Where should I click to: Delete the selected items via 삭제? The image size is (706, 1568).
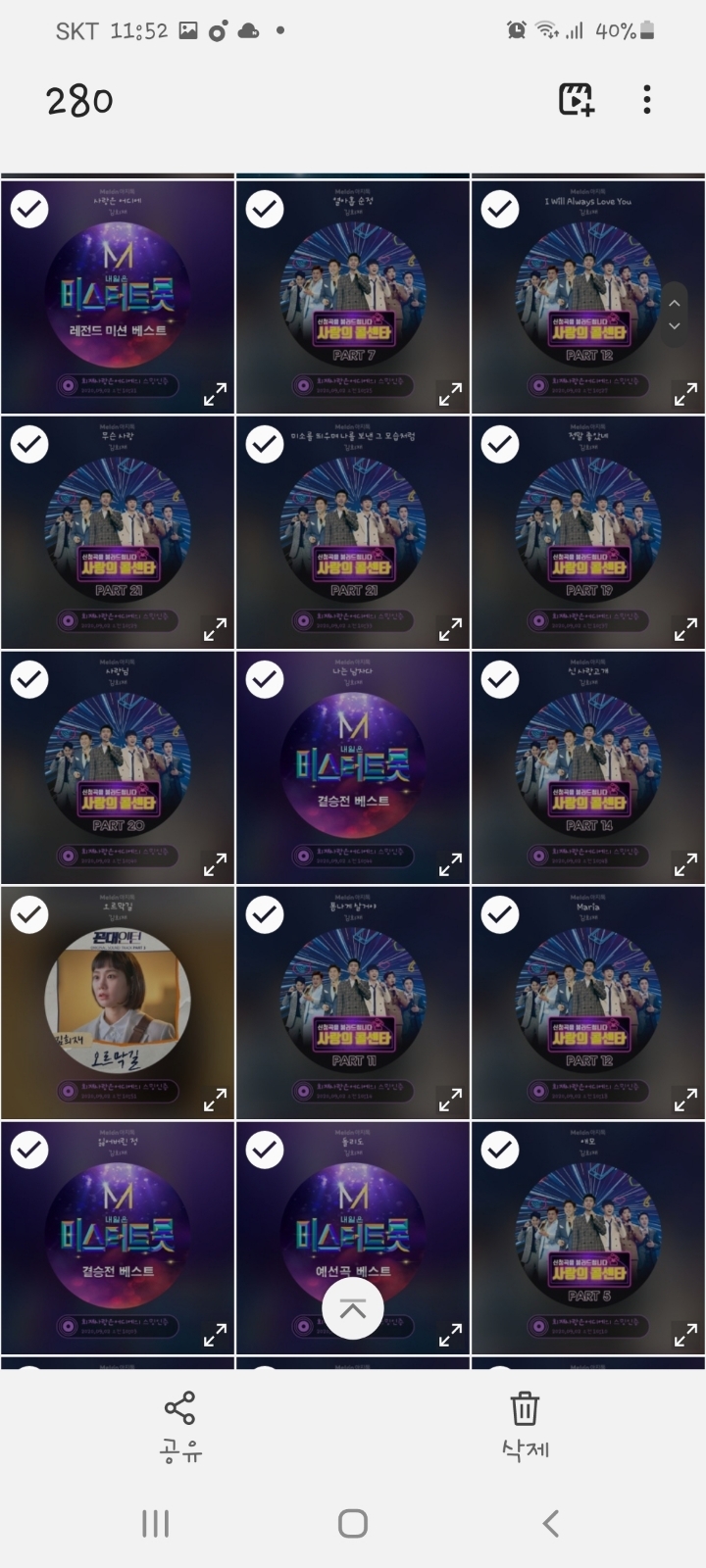pos(525,1426)
